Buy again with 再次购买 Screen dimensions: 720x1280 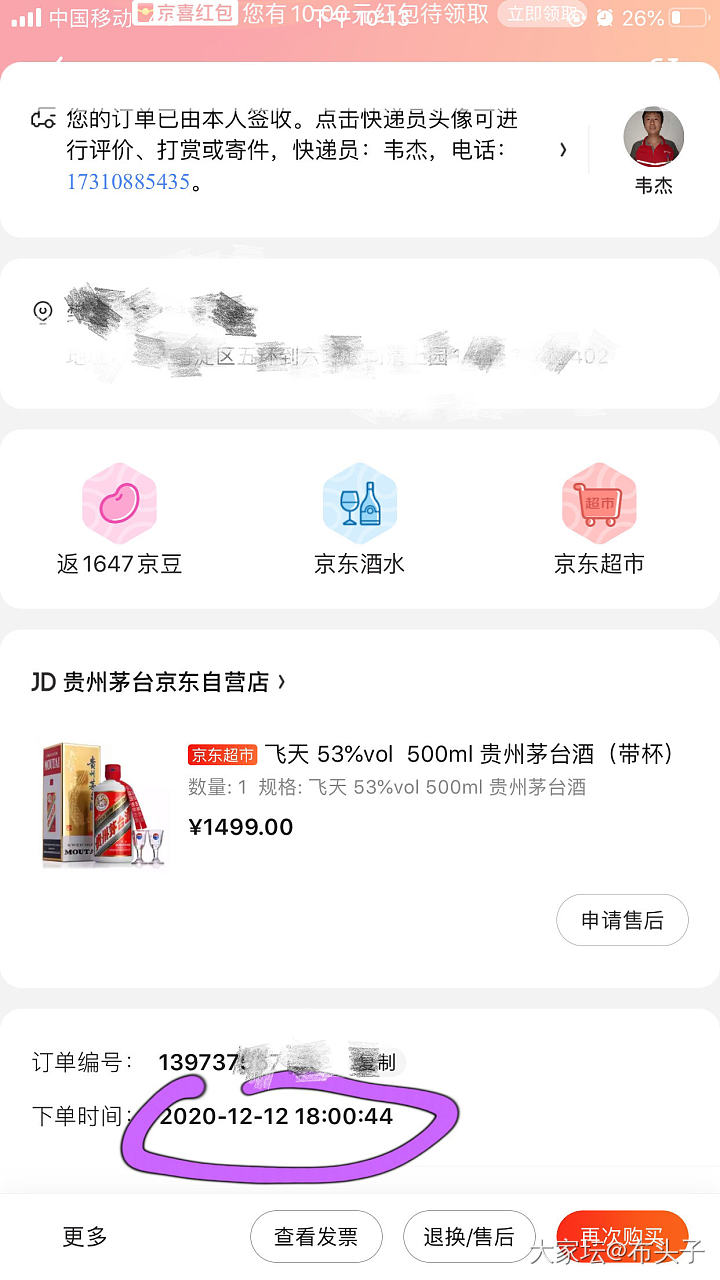pos(622,1237)
